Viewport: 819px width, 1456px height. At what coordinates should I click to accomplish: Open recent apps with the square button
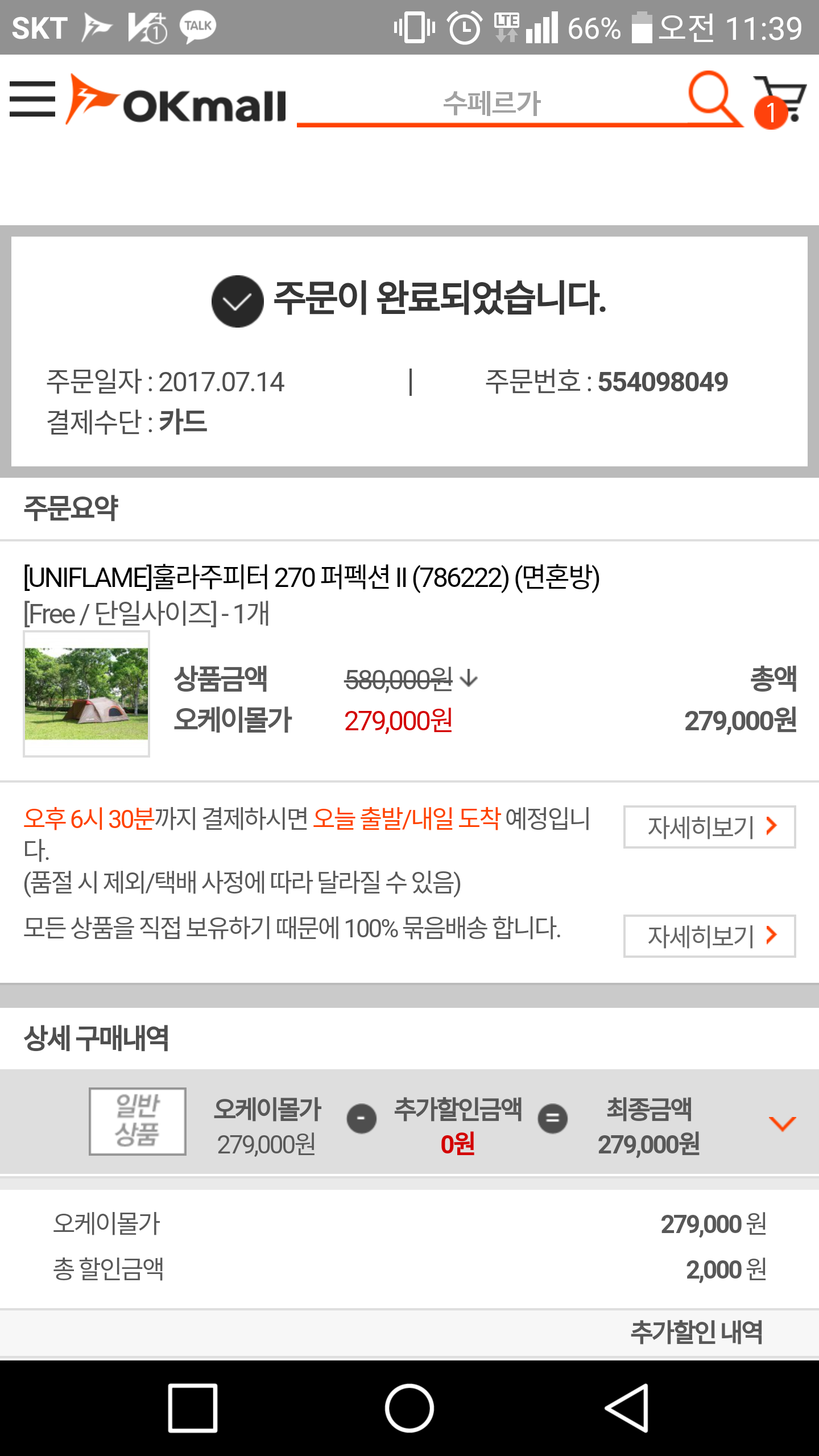[x=193, y=1408]
